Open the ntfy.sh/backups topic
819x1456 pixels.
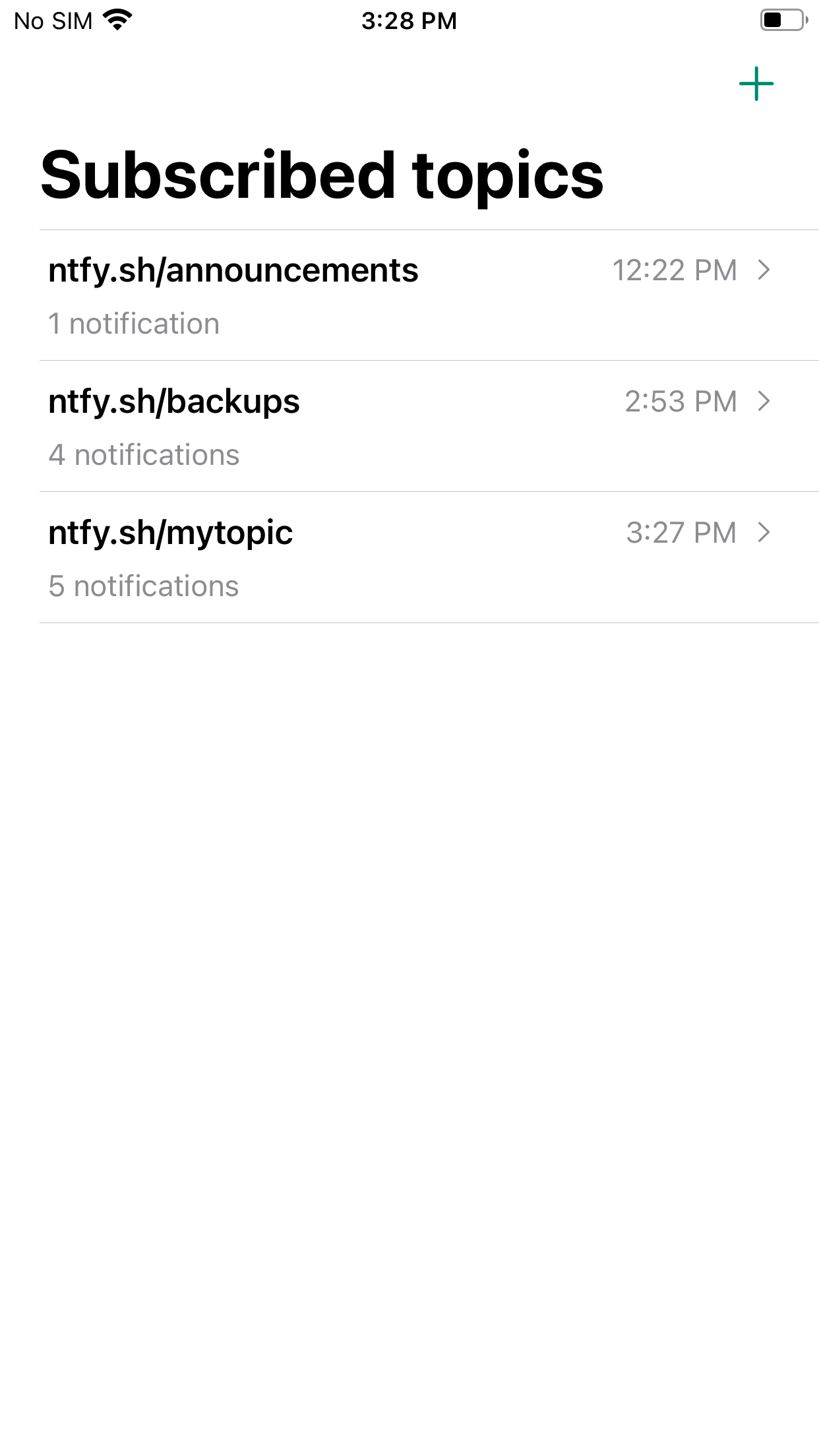click(x=409, y=427)
